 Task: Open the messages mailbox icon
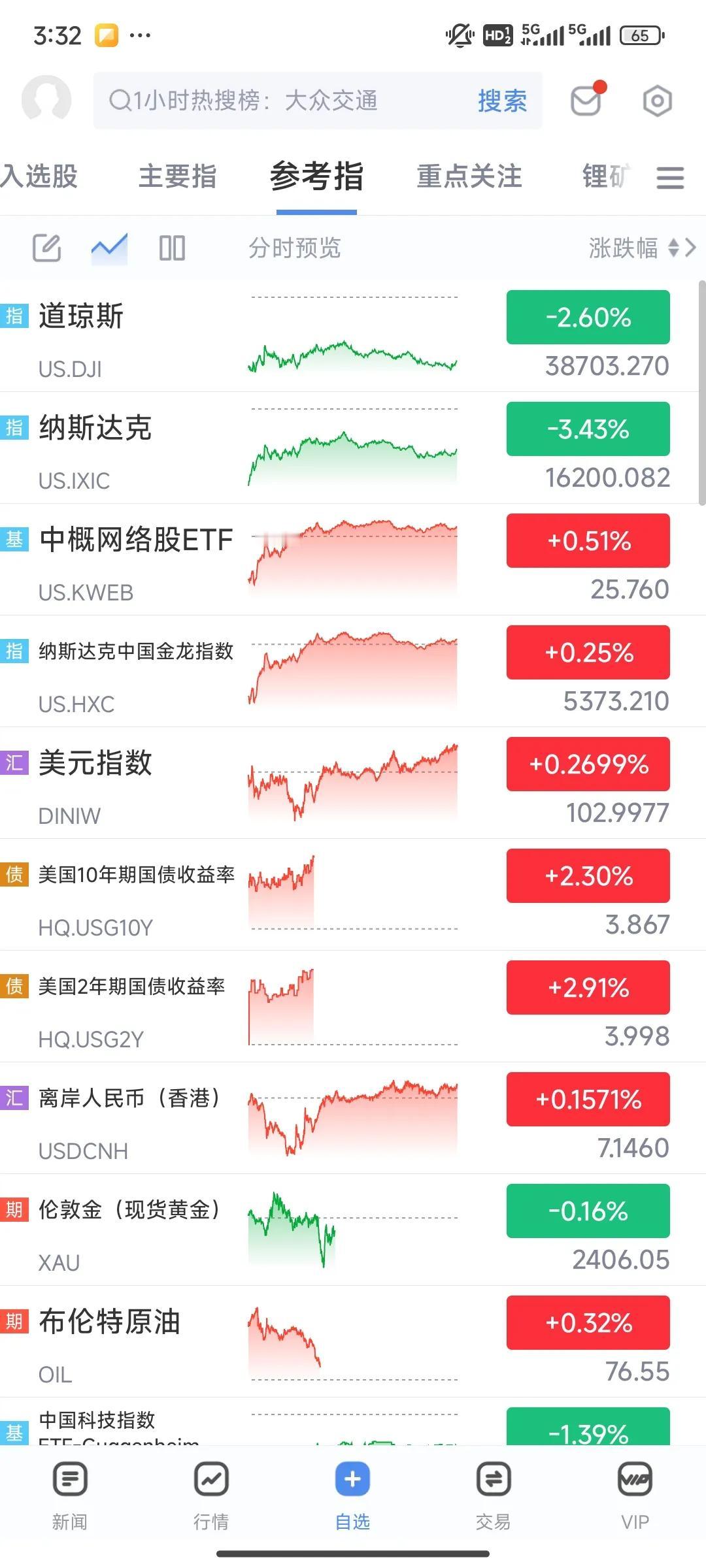click(586, 99)
